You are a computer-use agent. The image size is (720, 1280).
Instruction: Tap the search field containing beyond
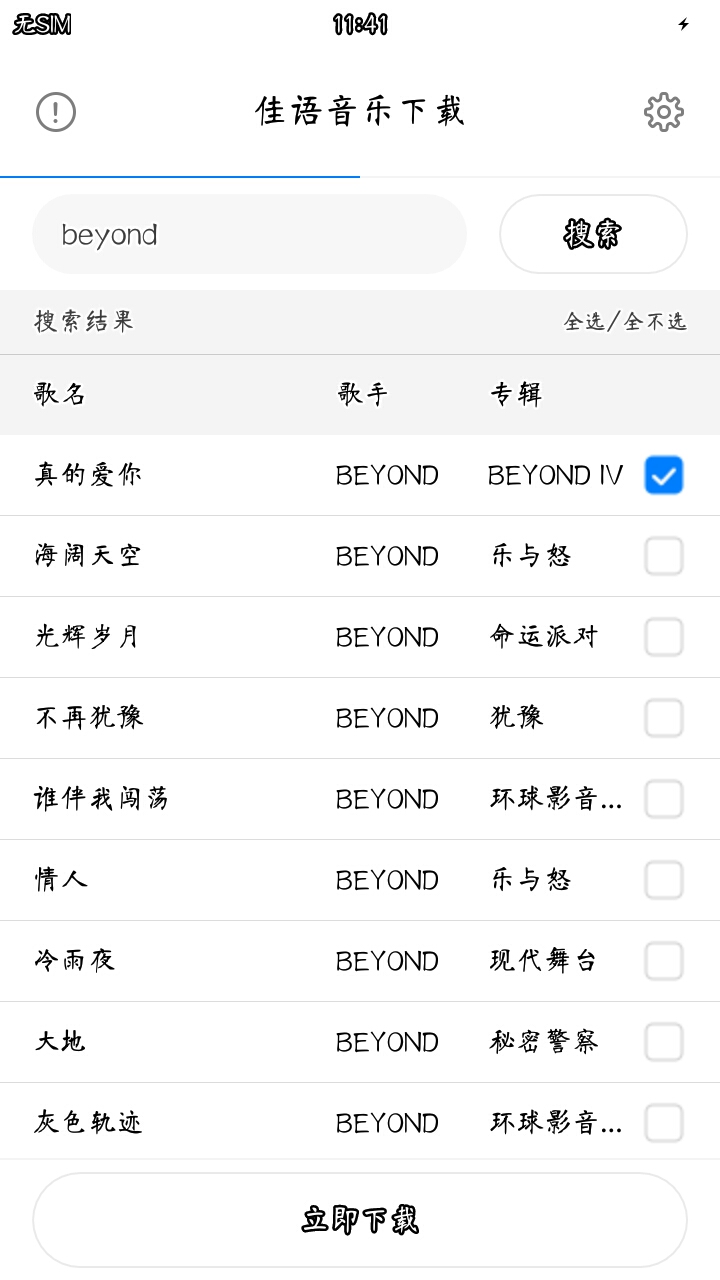click(250, 234)
